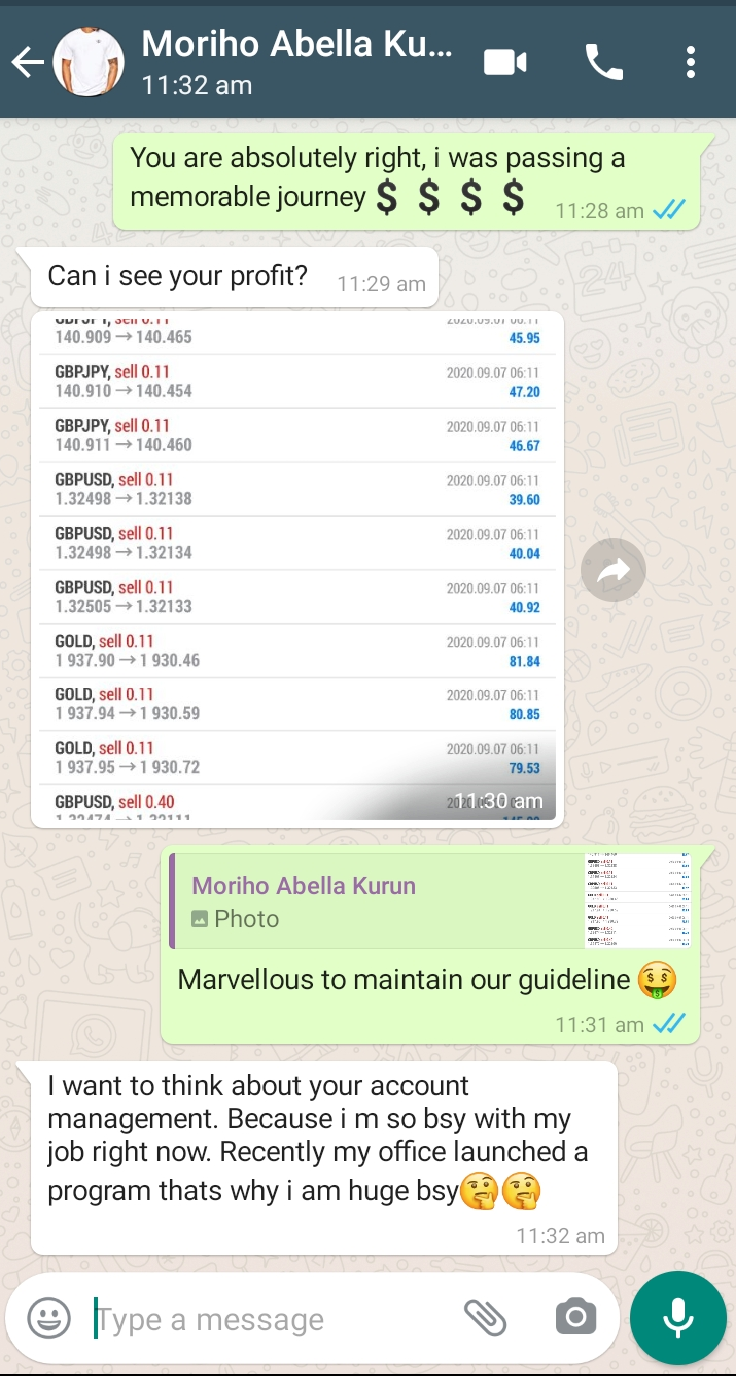This screenshot has height=1376, width=736.
Task: Attach a file with the paperclip
Action: click(485, 1318)
